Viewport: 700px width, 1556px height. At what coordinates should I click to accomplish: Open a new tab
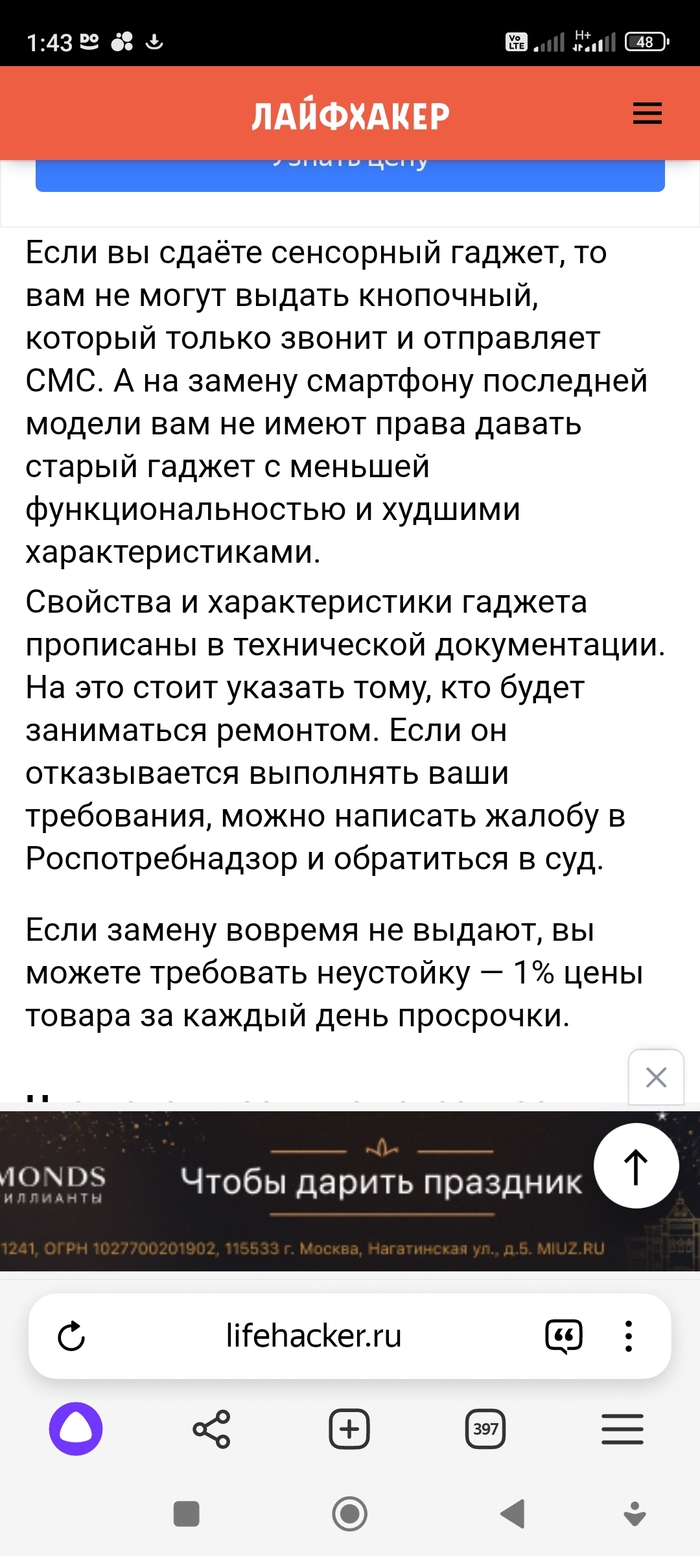tap(349, 1429)
